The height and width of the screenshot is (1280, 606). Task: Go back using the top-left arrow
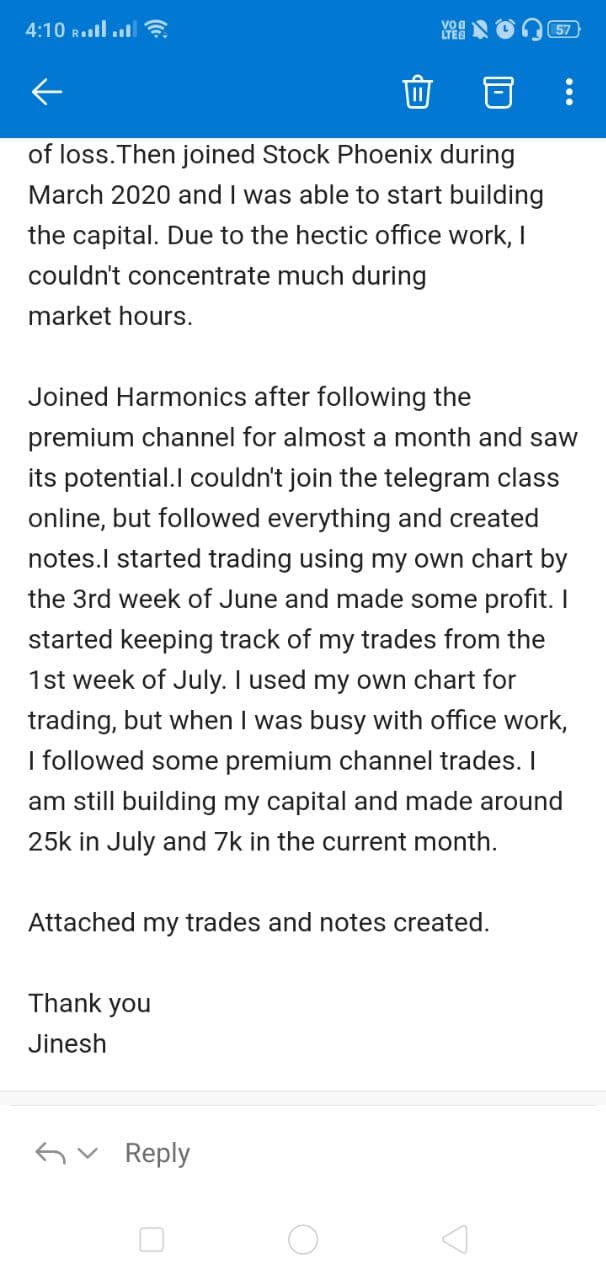[x=47, y=93]
